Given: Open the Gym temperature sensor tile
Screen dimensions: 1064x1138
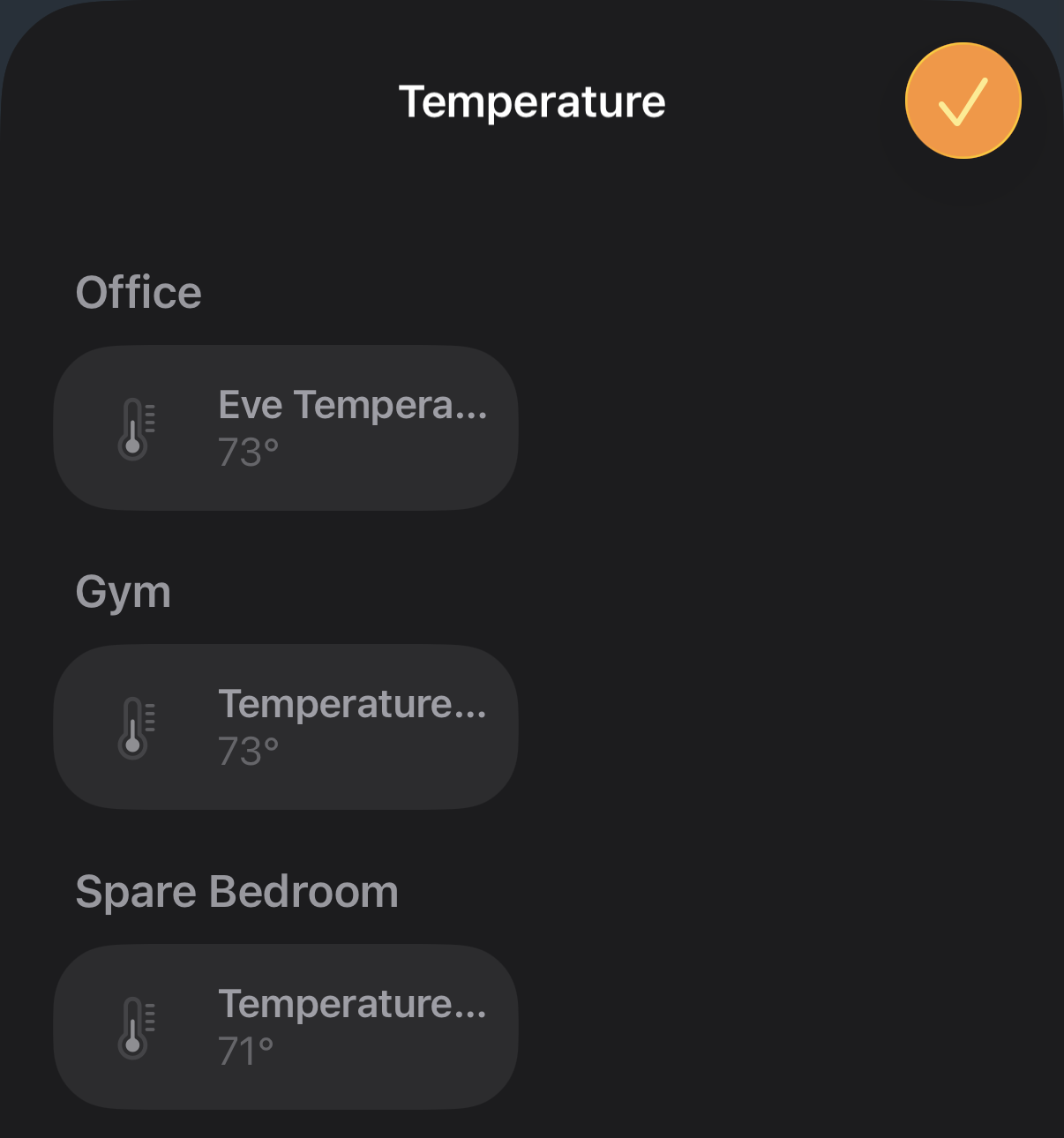Looking at the screenshot, I should [x=286, y=727].
